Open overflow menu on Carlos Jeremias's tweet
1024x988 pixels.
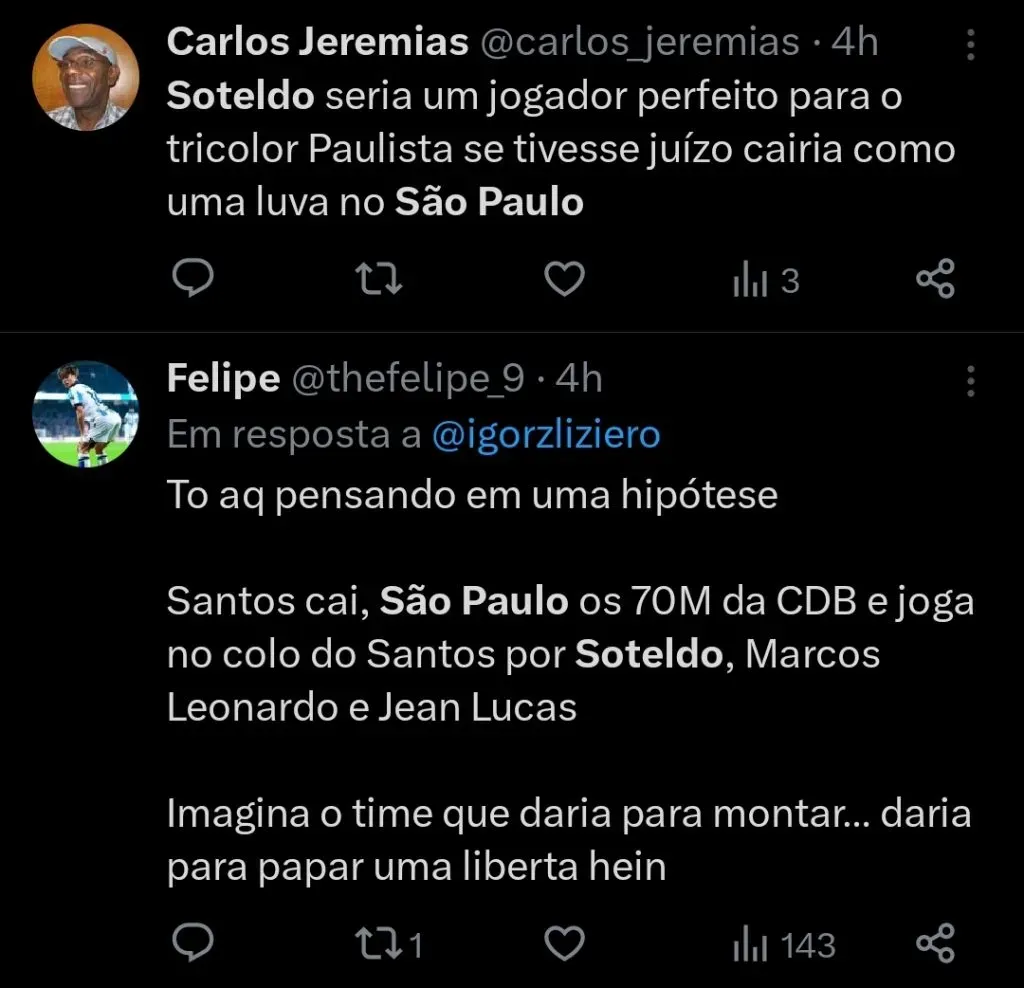[969, 45]
